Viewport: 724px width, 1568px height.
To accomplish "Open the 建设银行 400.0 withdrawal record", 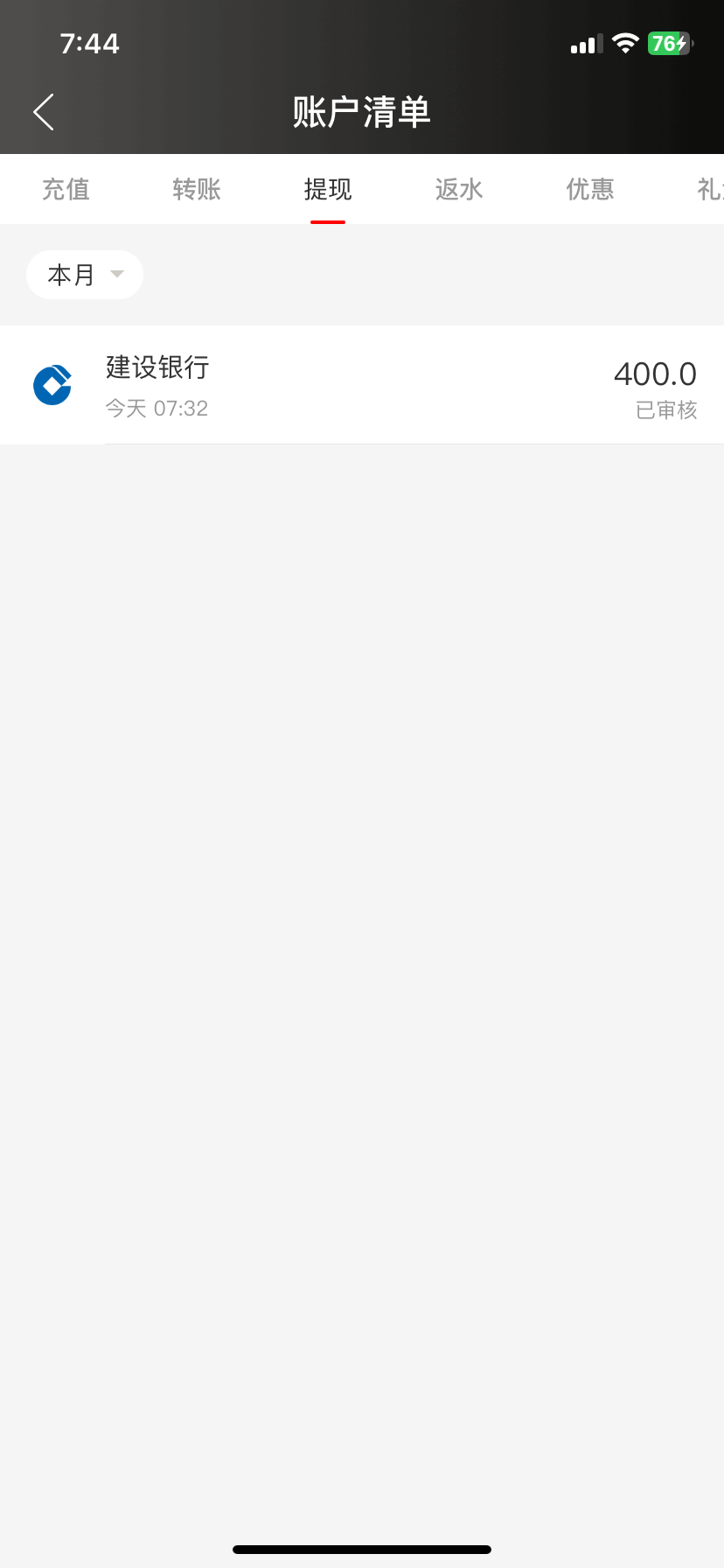I will point(362,385).
